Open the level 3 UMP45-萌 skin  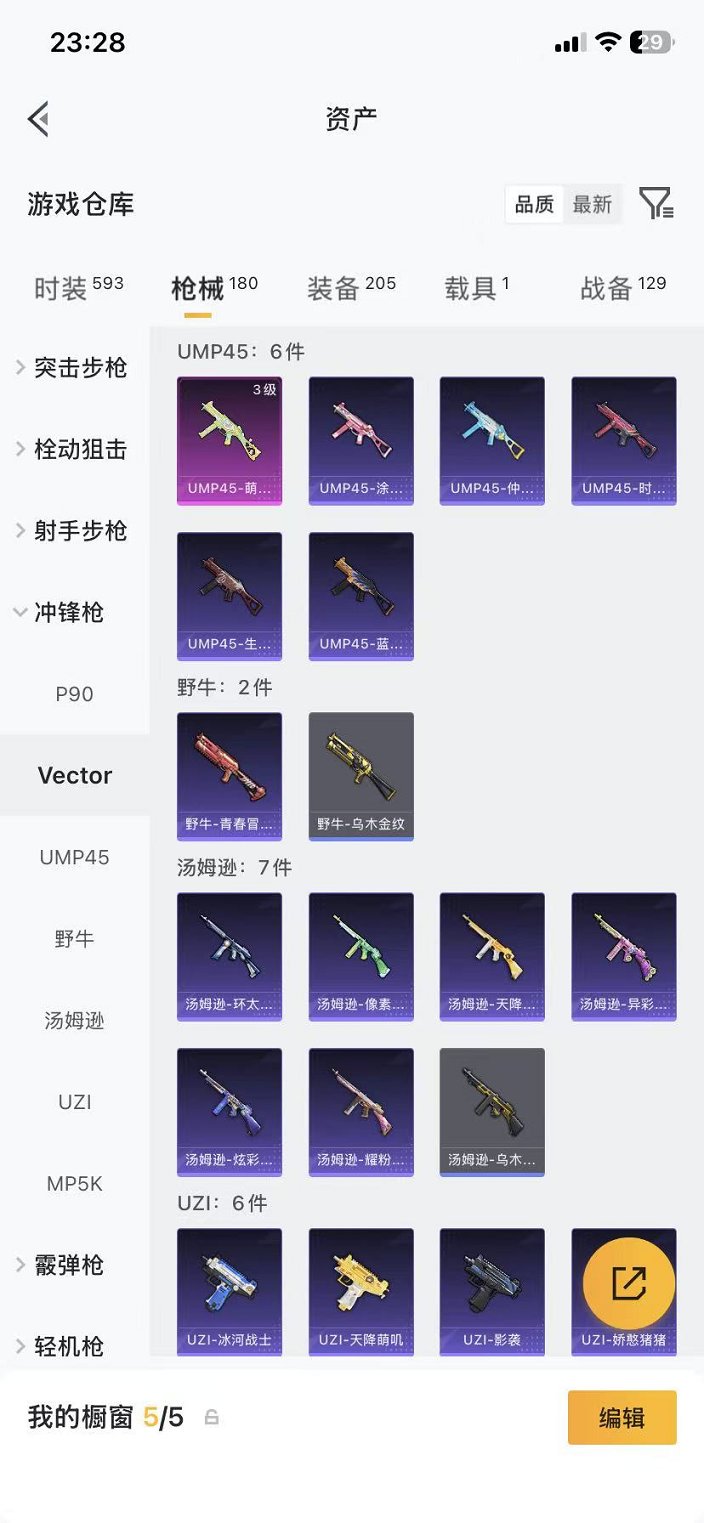tap(229, 440)
